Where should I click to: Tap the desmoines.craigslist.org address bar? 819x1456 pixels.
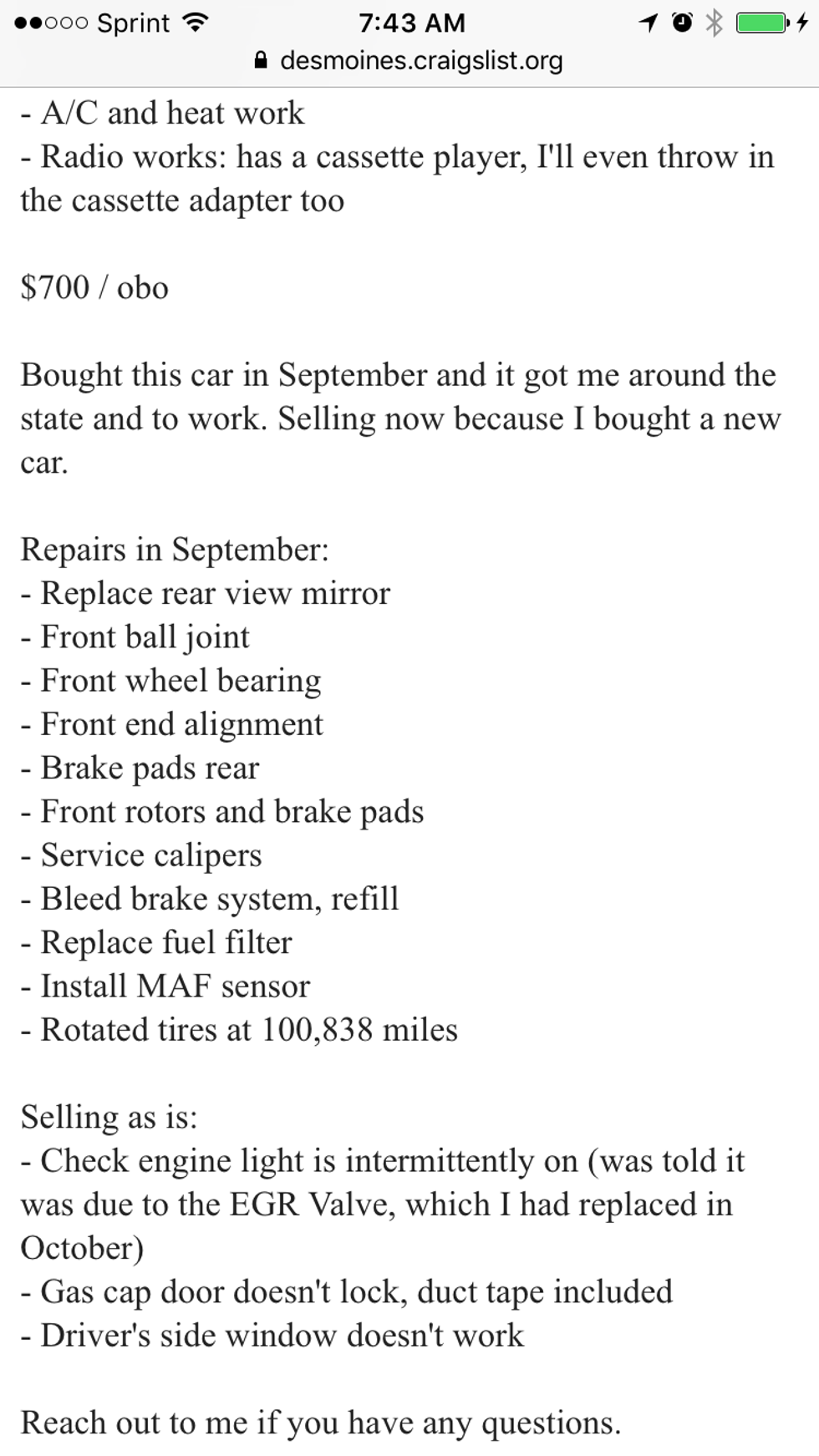point(409,61)
